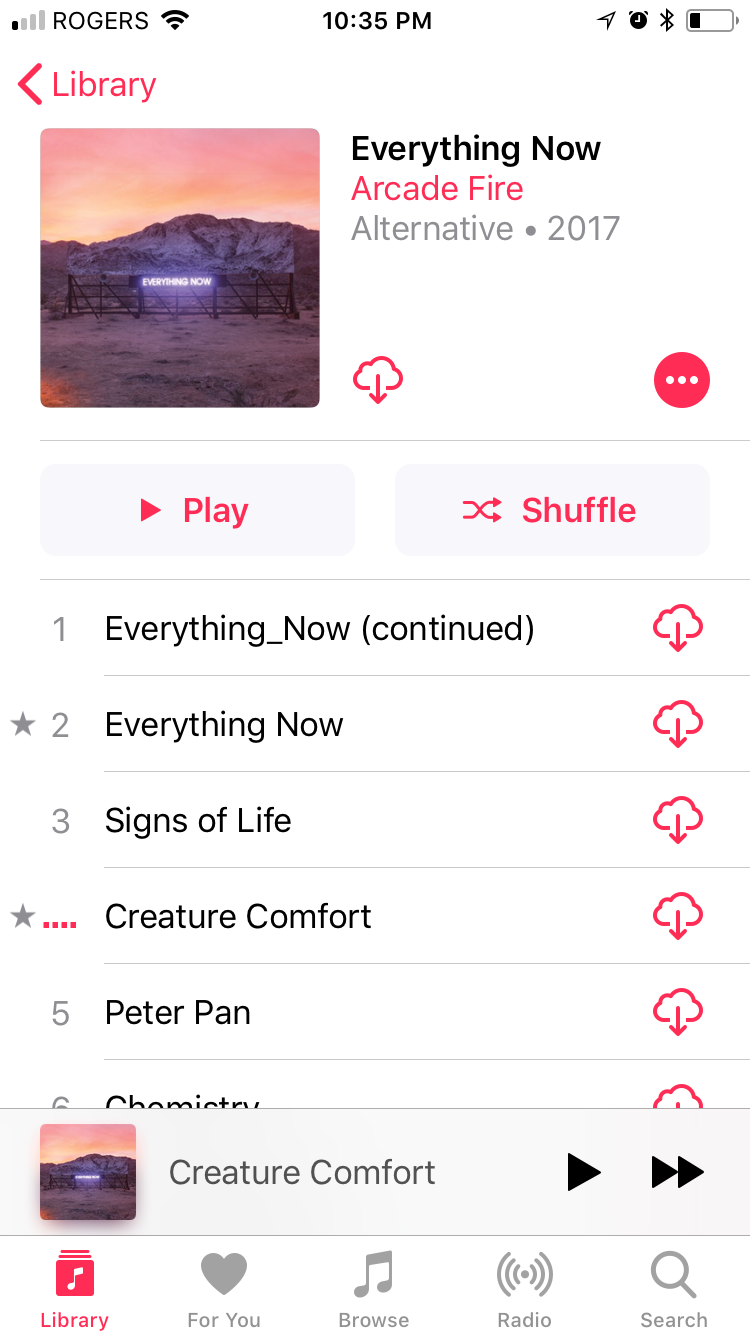This screenshot has width=750, height=1334.
Task: Play track 2 Everything Now
Action: click(x=224, y=724)
